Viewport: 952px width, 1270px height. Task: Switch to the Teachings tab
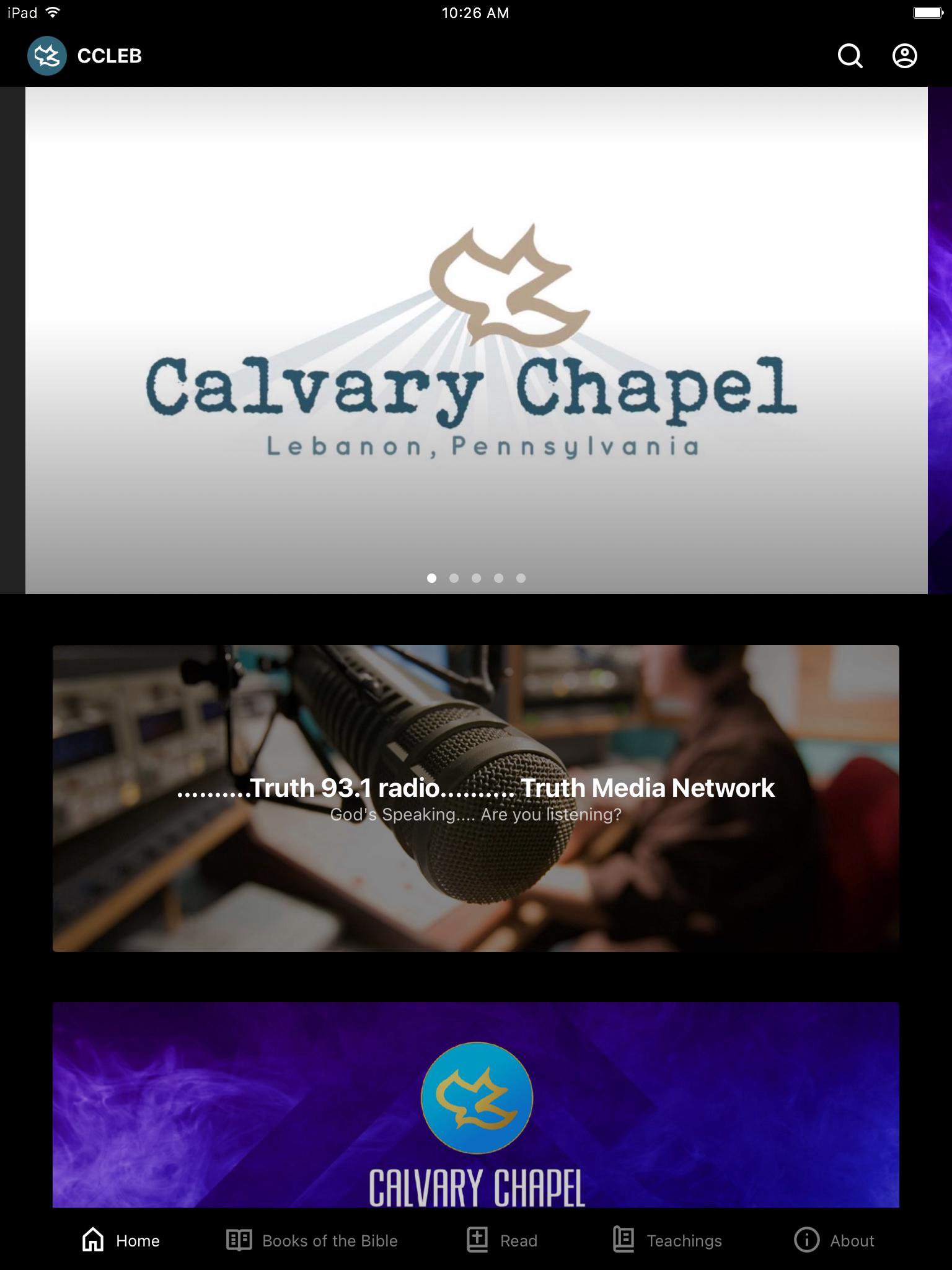pos(668,1240)
